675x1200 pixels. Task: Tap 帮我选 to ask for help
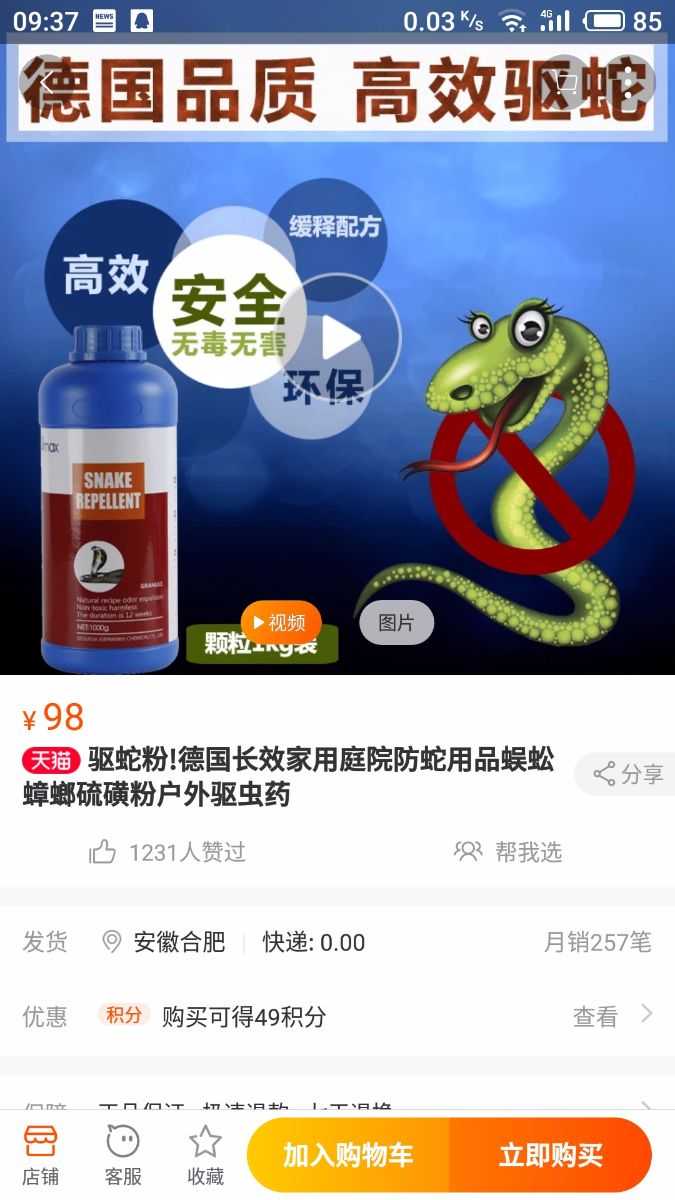coord(509,852)
